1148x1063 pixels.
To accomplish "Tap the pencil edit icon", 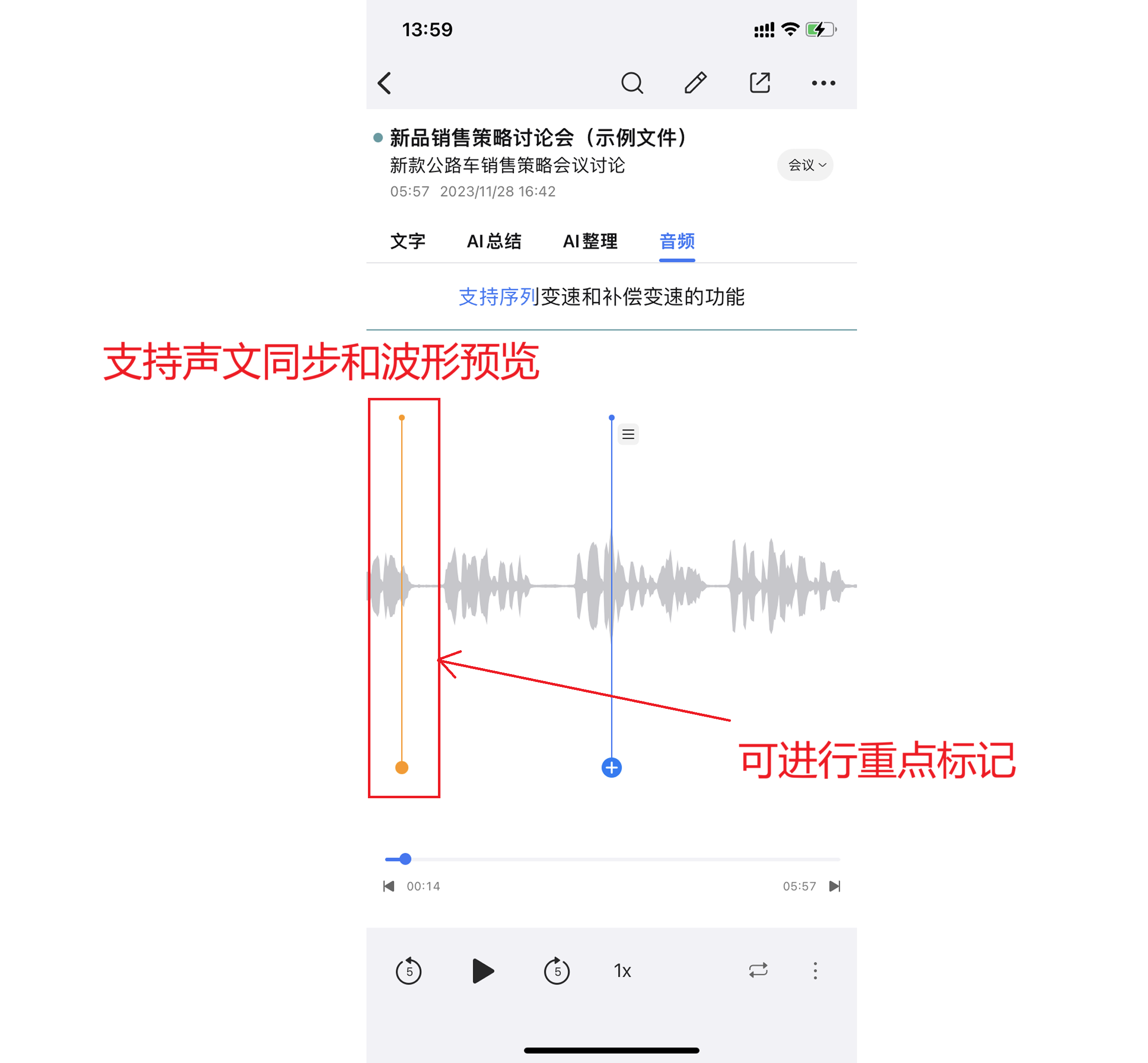I will point(696,83).
